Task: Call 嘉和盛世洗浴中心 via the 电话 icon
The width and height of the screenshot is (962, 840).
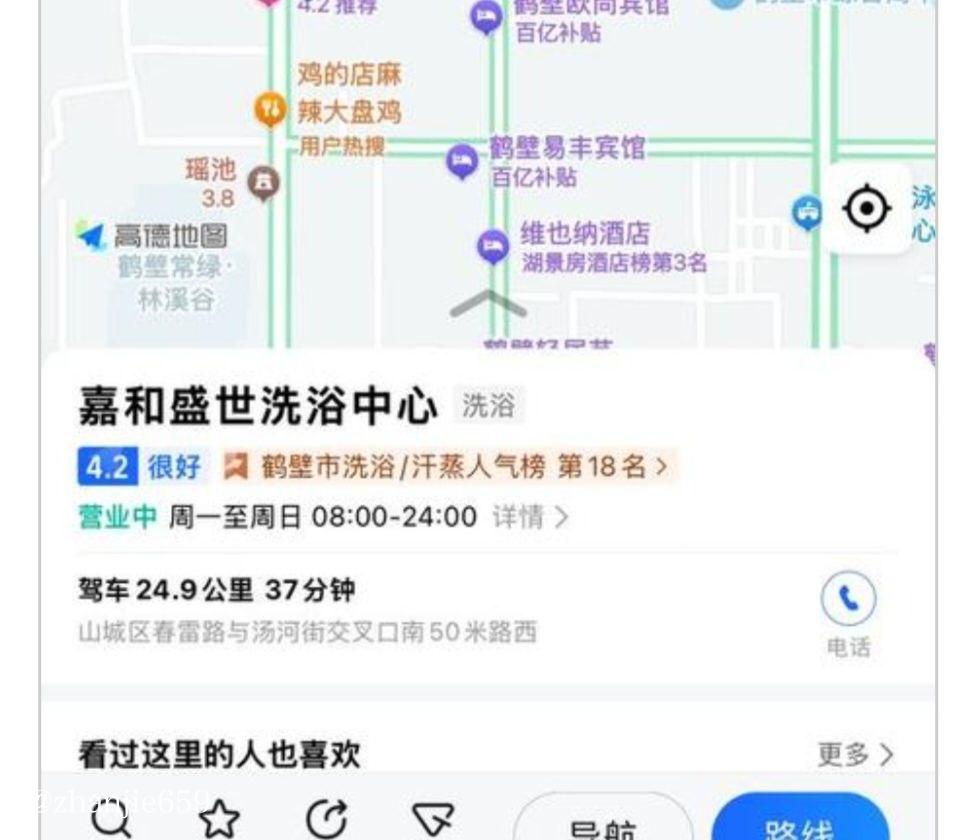Action: [847, 600]
